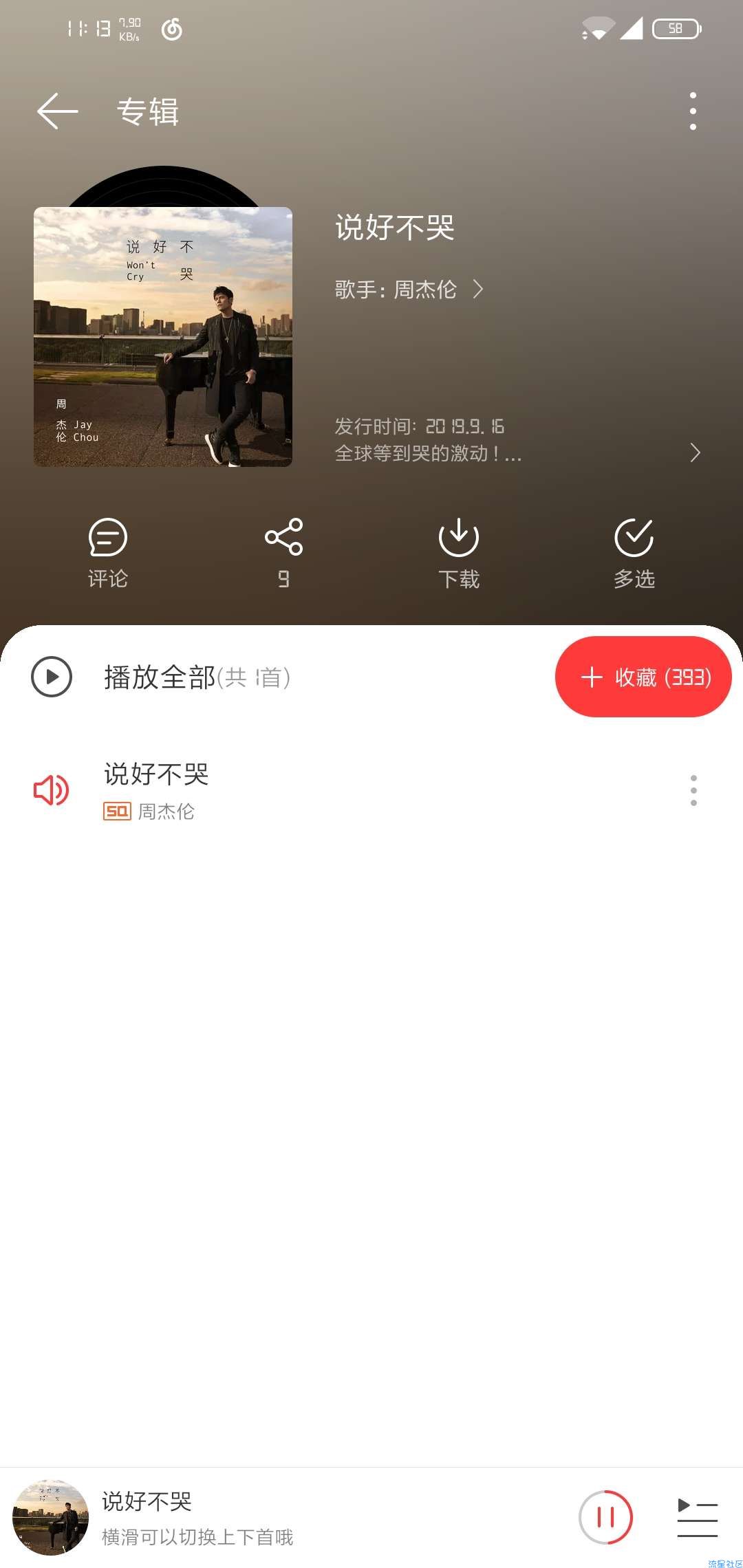Open more options for song 说好不哭

(693, 790)
